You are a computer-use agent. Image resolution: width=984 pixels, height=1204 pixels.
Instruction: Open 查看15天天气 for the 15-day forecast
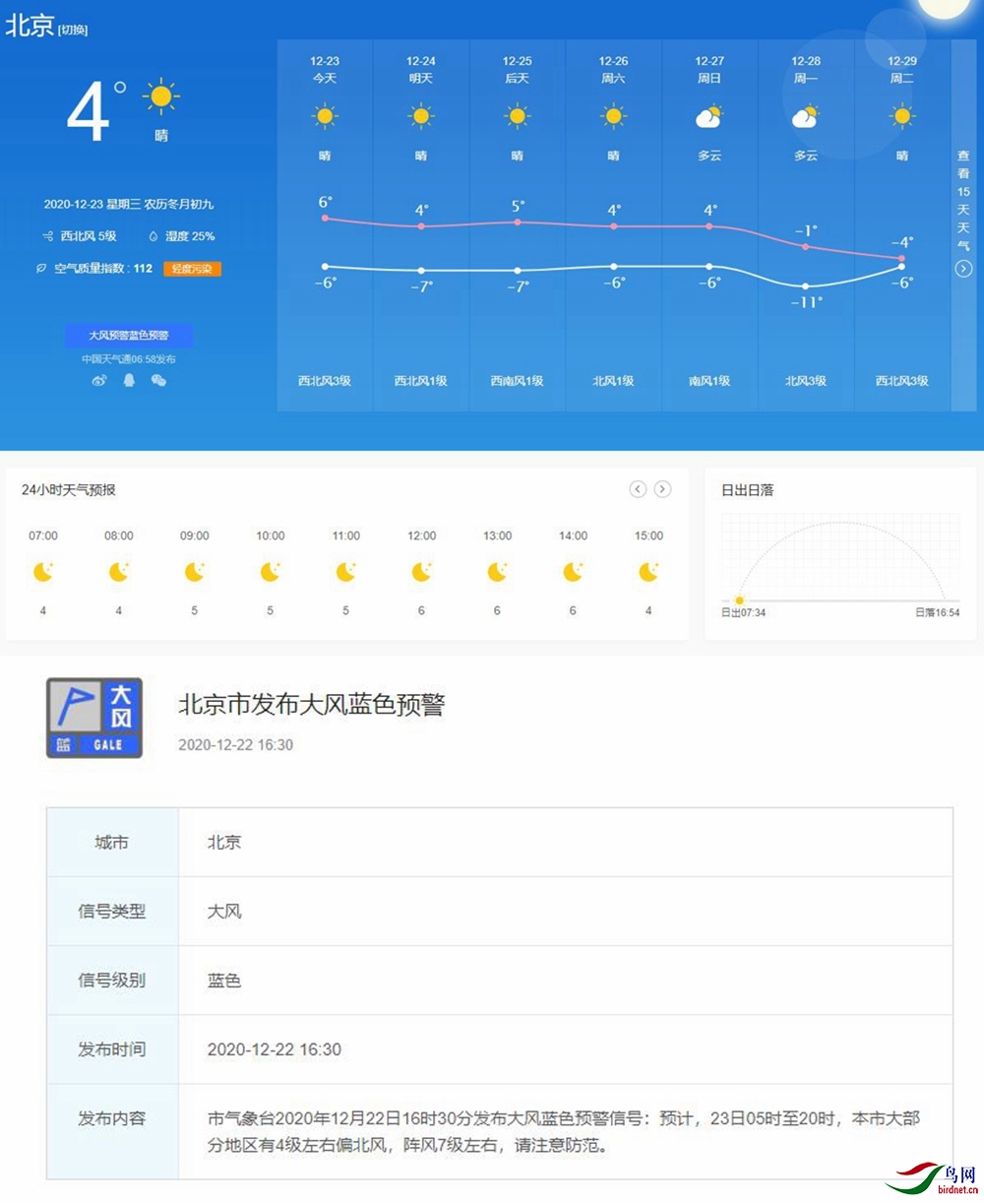pos(963,212)
